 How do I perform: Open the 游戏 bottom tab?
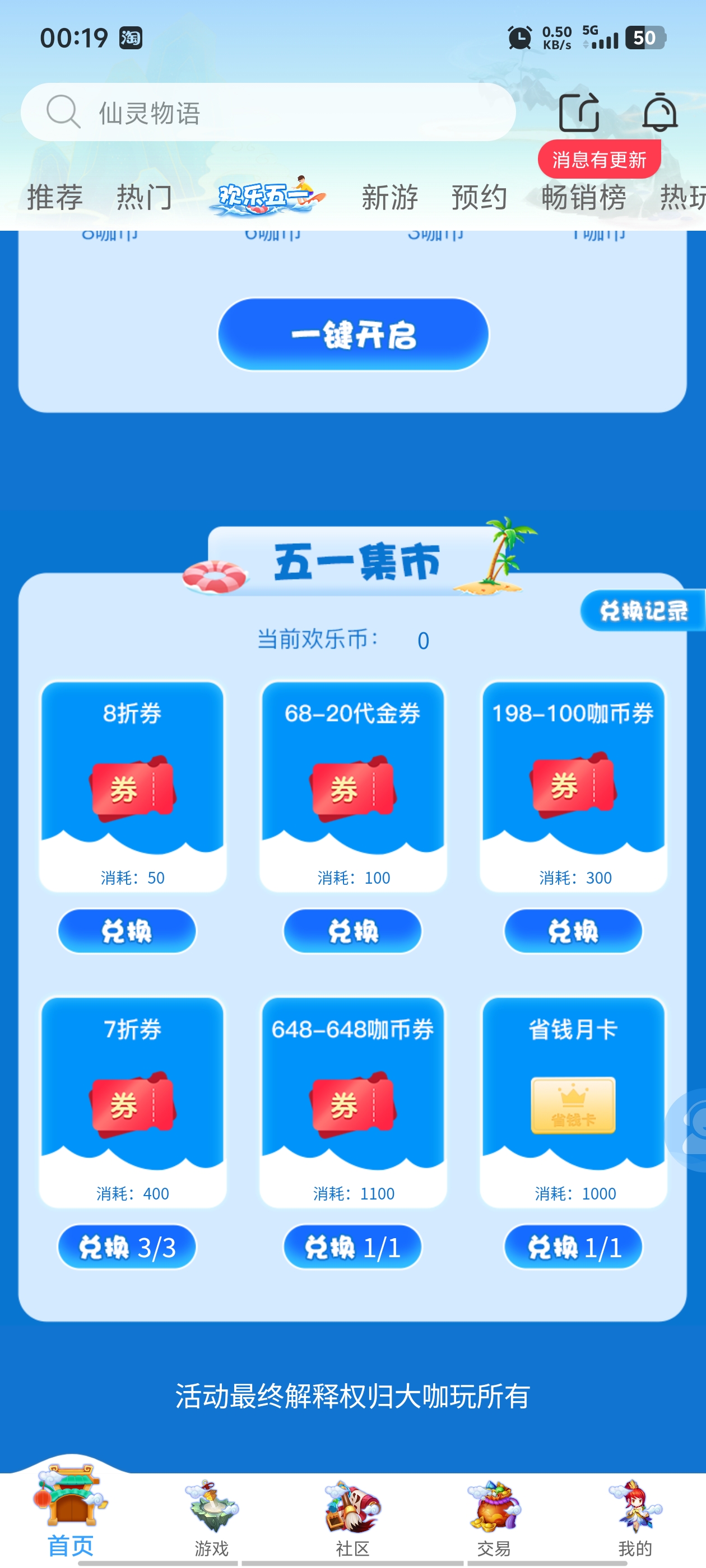pos(211,1519)
